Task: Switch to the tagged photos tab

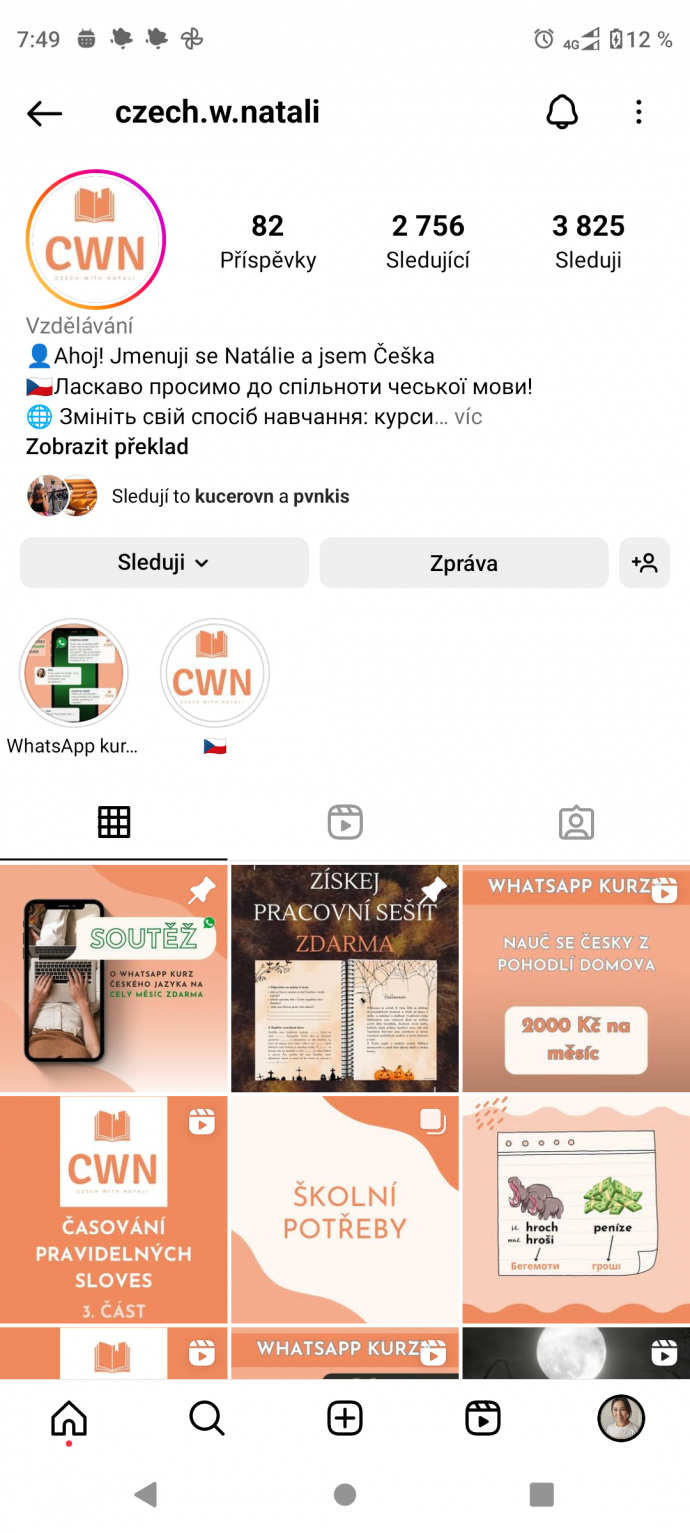Action: pos(576,822)
